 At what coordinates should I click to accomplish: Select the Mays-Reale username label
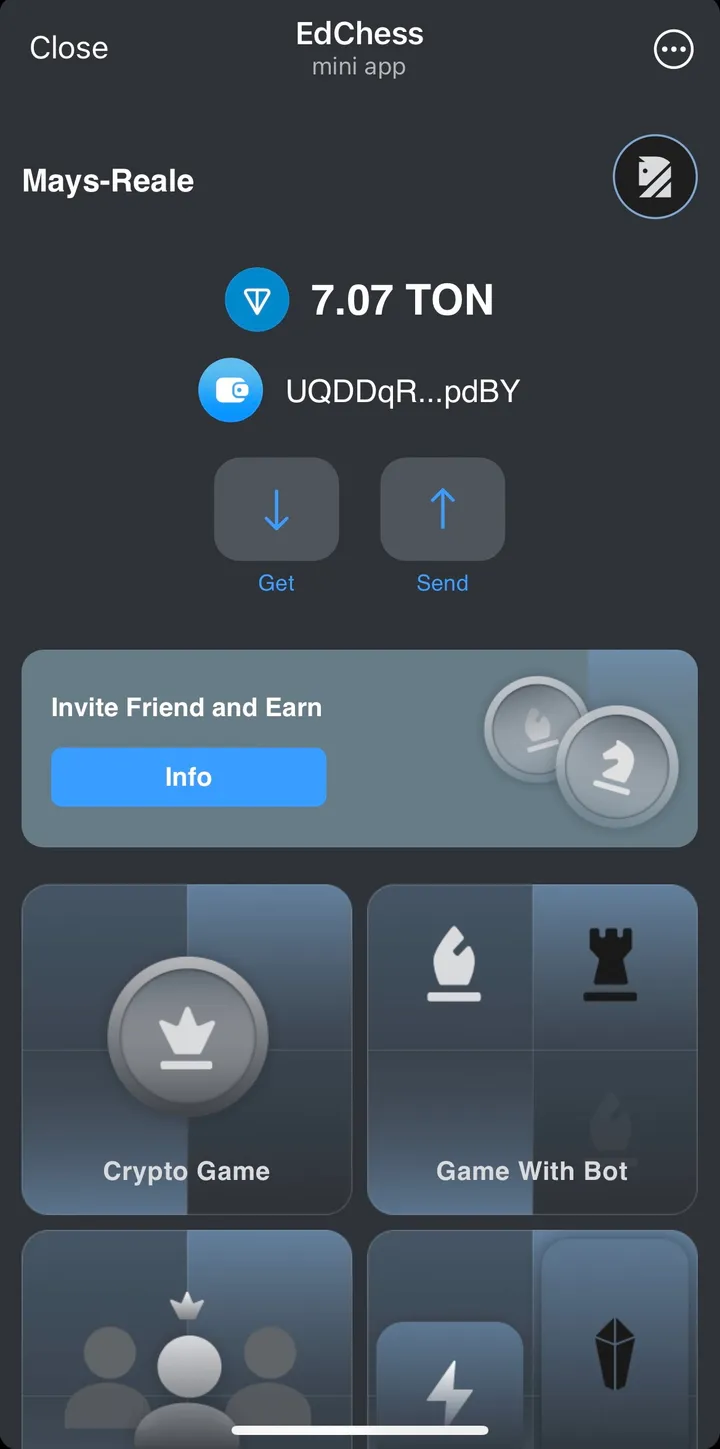pyautogui.click(x=107, y=181)
